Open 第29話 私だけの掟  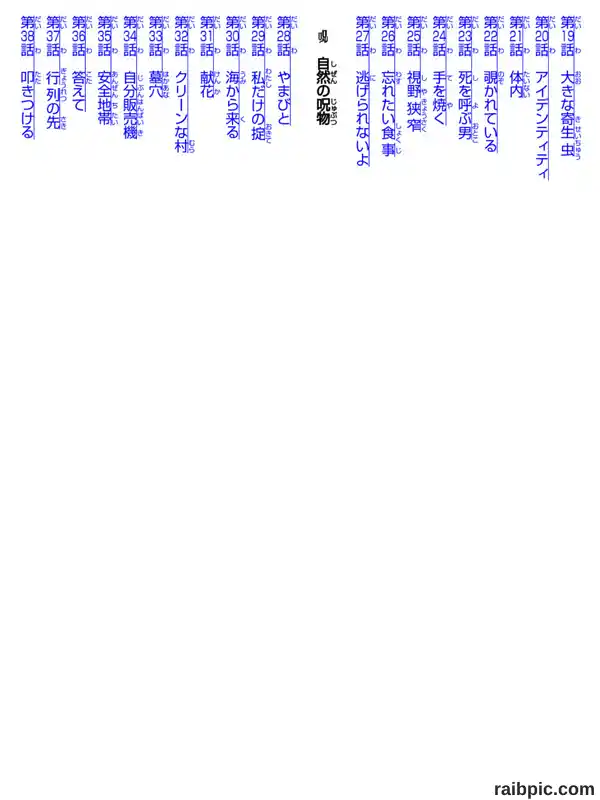click(261, 79)
